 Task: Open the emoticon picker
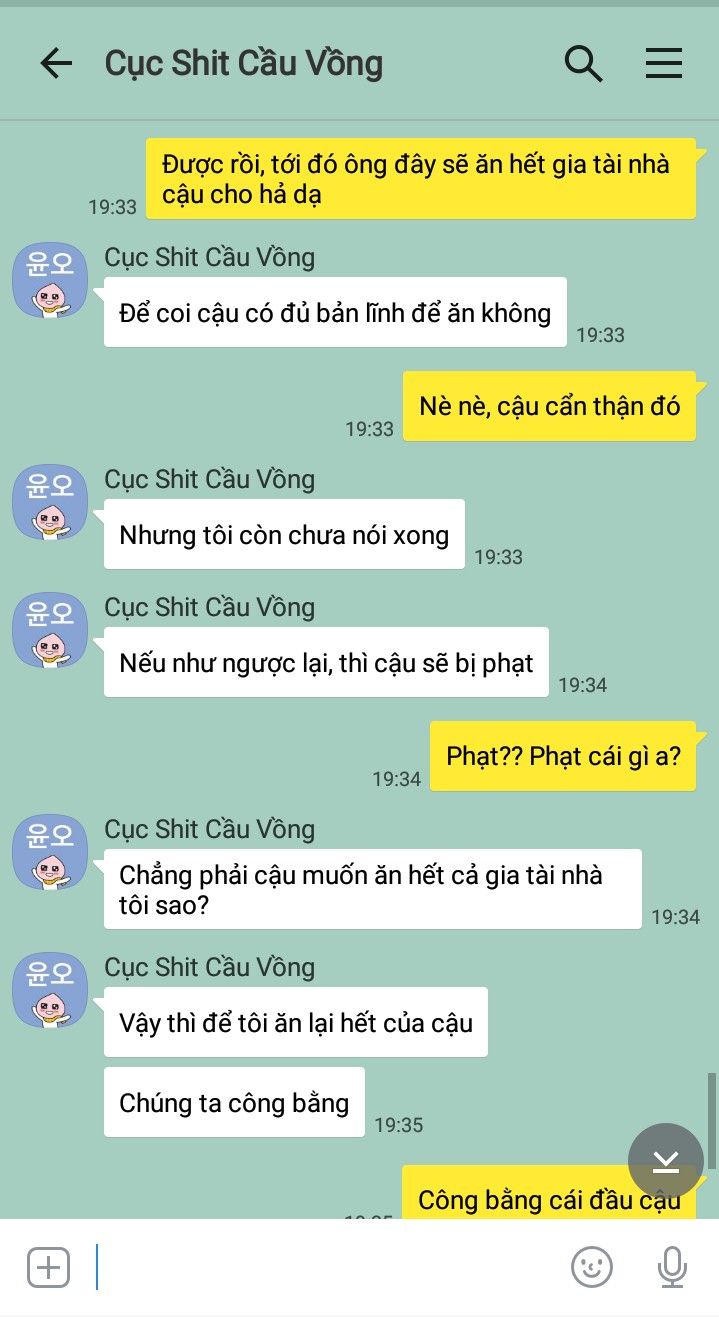[x=591, y=1268]
